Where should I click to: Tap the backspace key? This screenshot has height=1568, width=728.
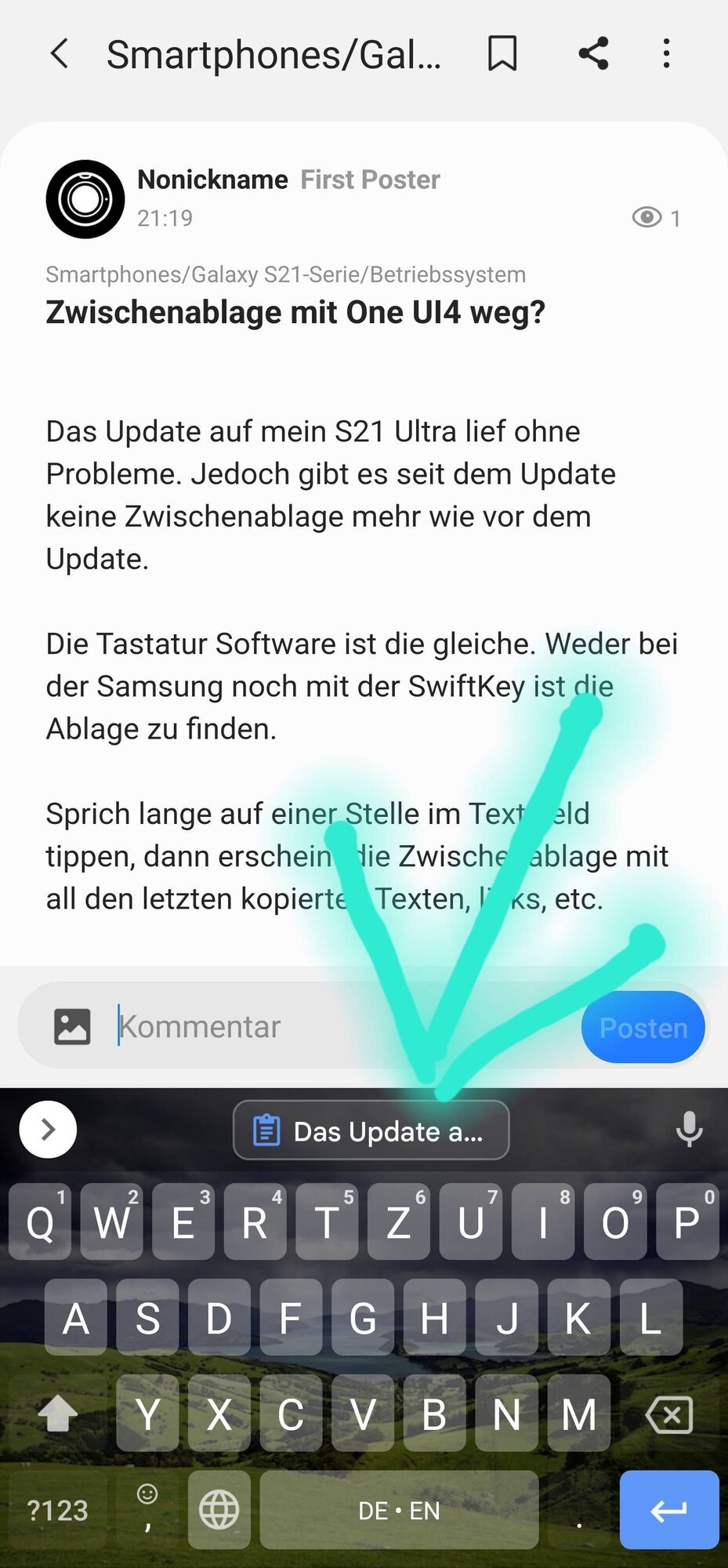point(668,1415)
